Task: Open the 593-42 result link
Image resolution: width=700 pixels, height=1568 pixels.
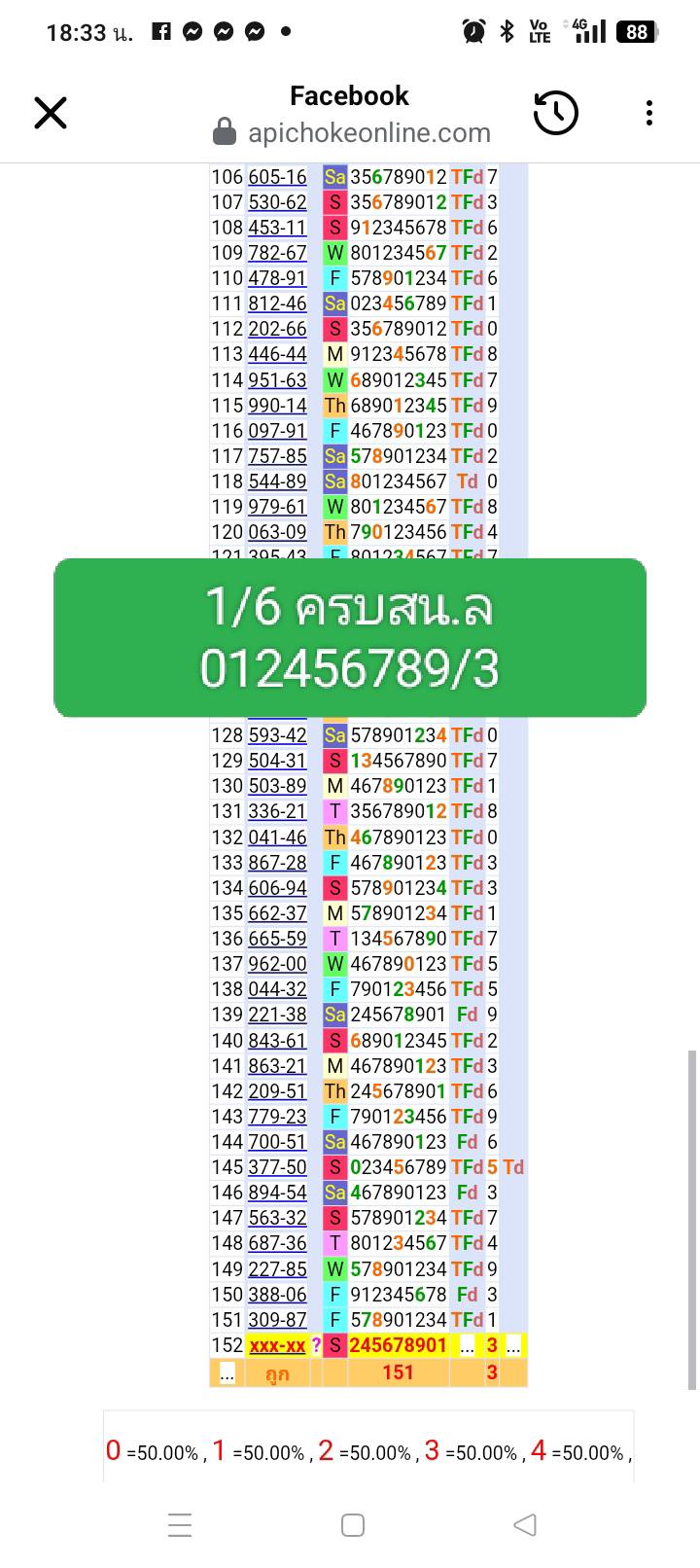Action: point(277,735)
